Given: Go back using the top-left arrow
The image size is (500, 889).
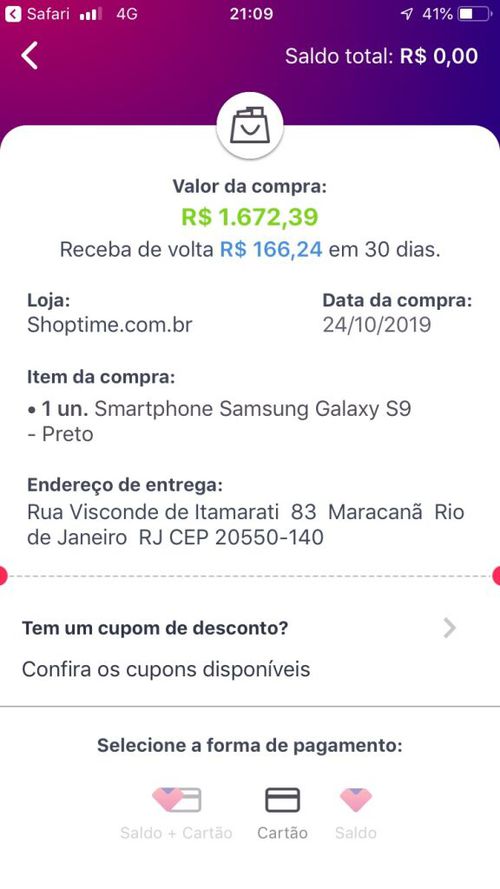Looking at the screenshot, I should pyautogui.click(x=29, y=56).
